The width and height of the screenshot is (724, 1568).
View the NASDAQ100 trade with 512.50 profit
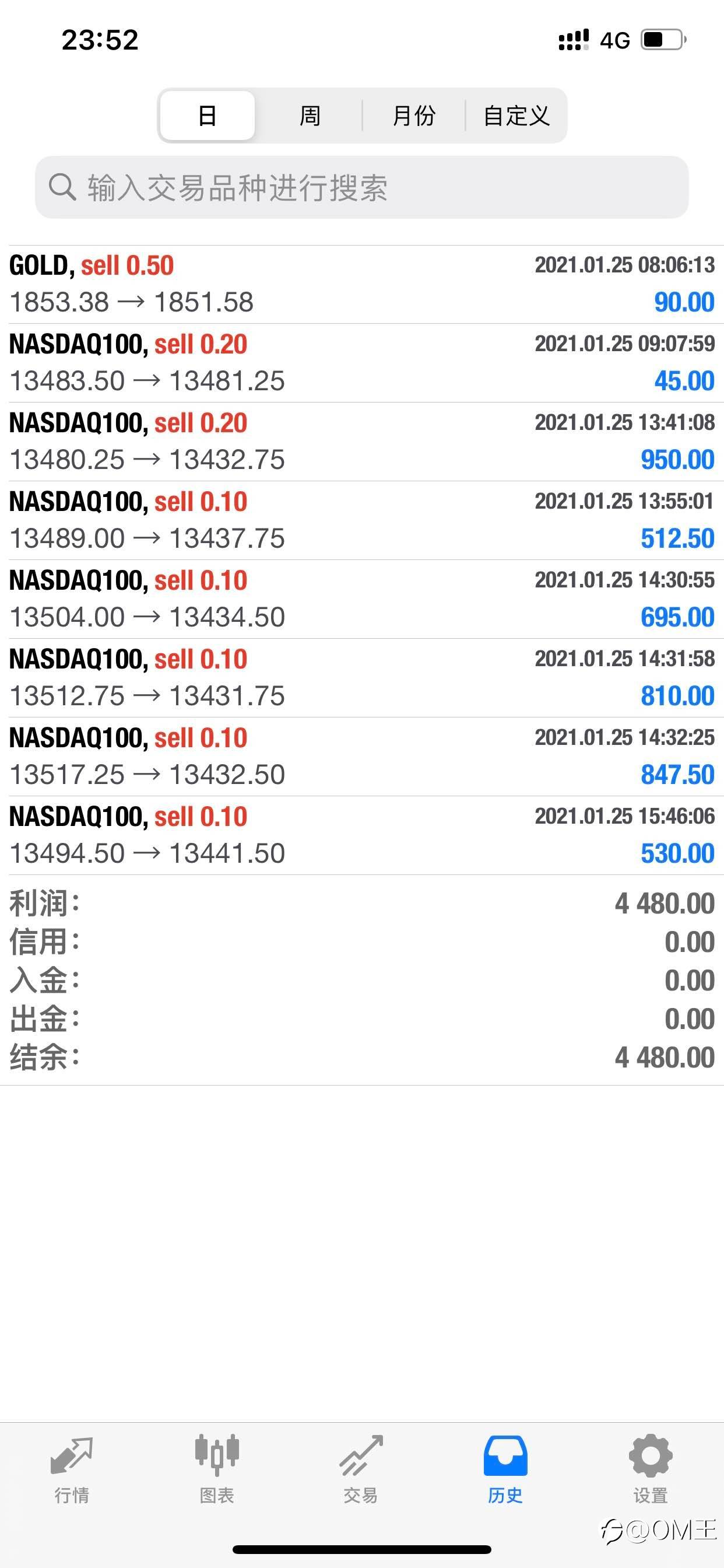pos(361,520)
